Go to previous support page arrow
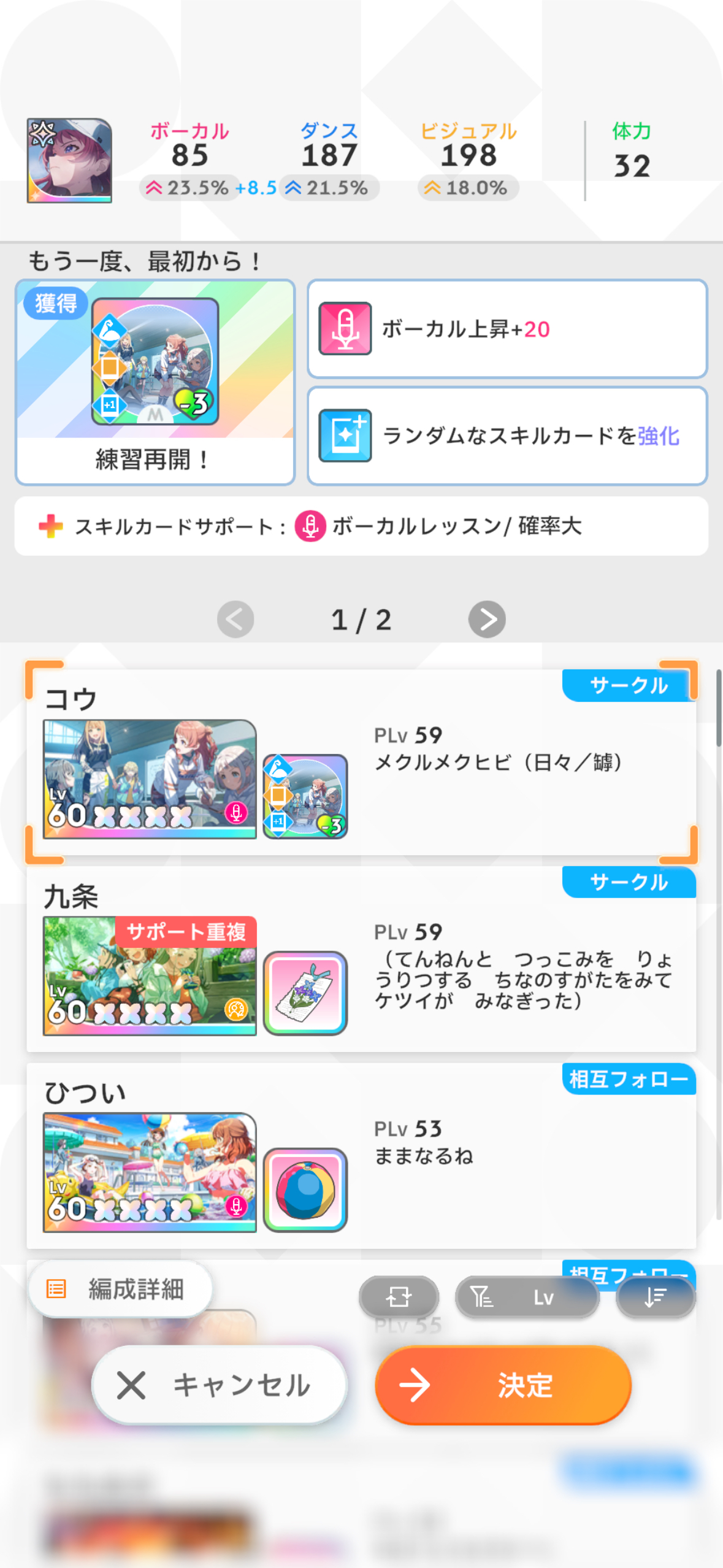This screenshot has height=1568, width=723. point(235,619)
